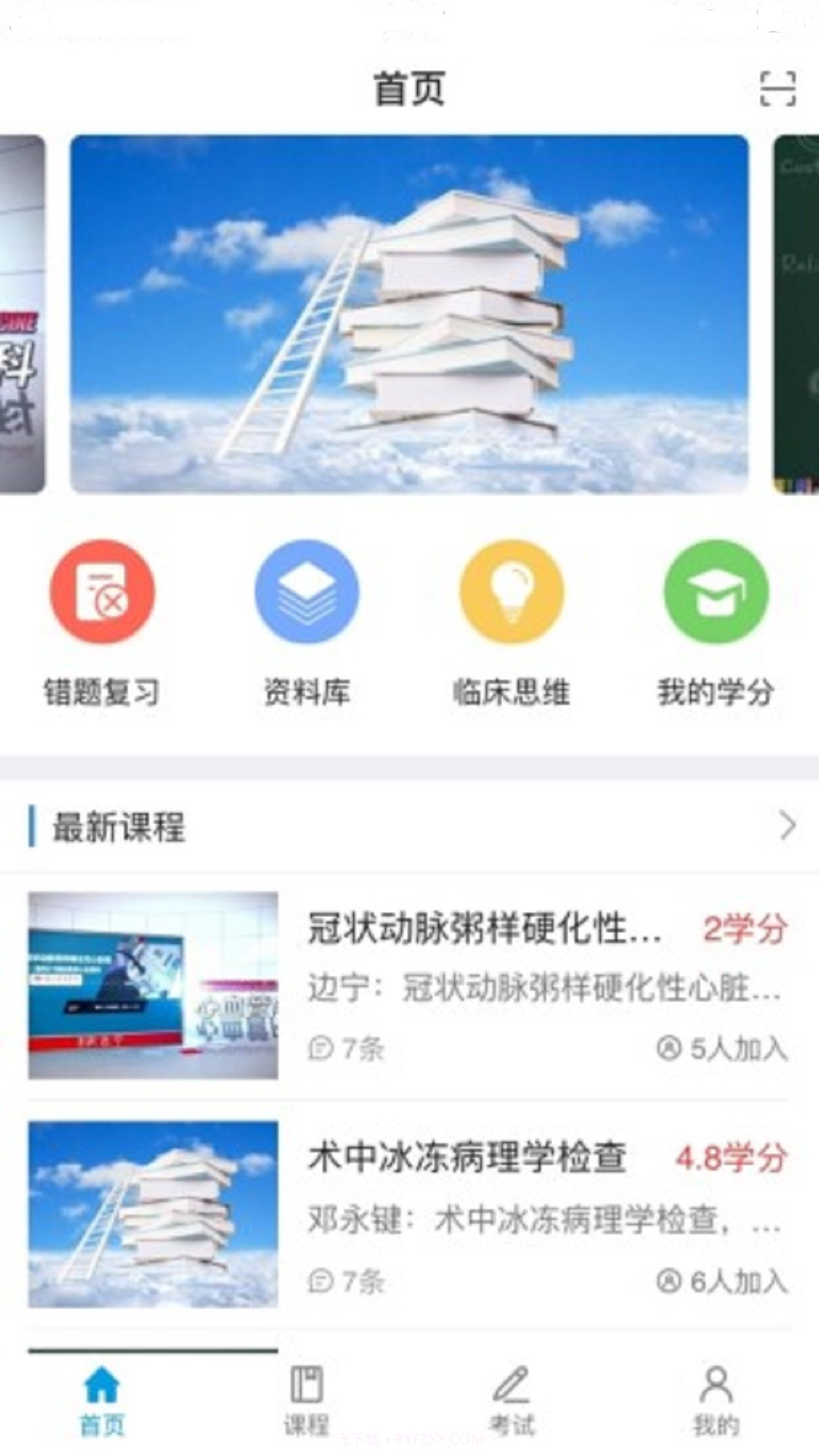819x1456 pixels.
Task: Open the 临床思维 clinical thinking icon
Action: click(512, 593)
